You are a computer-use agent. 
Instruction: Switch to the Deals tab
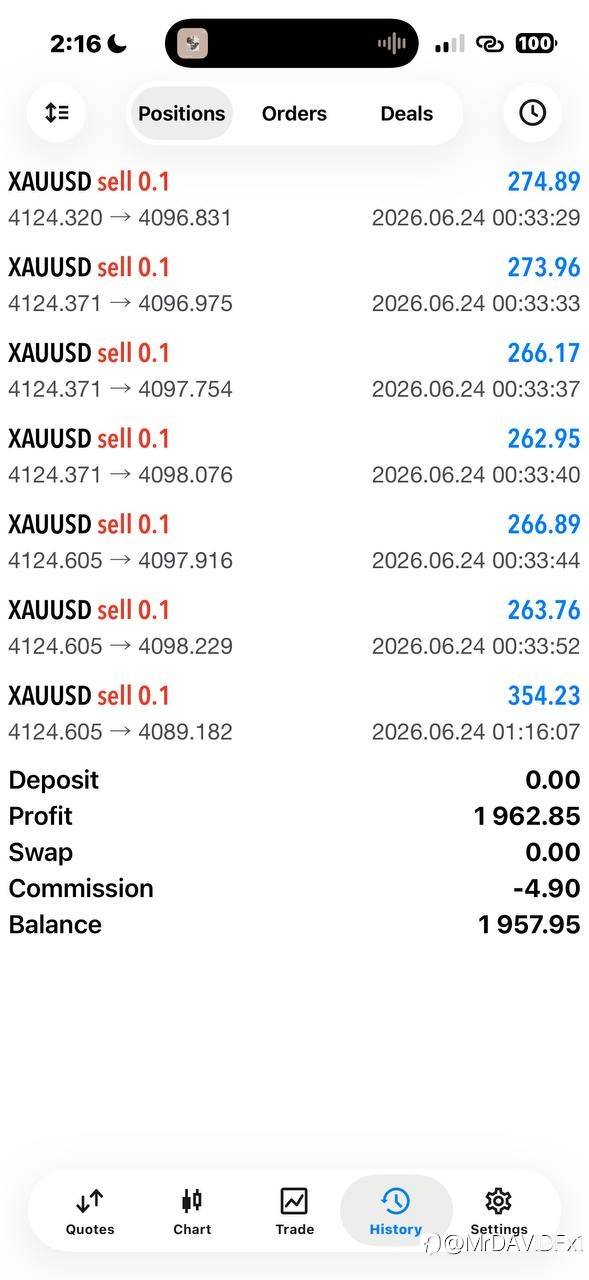(x=406, y=114)
